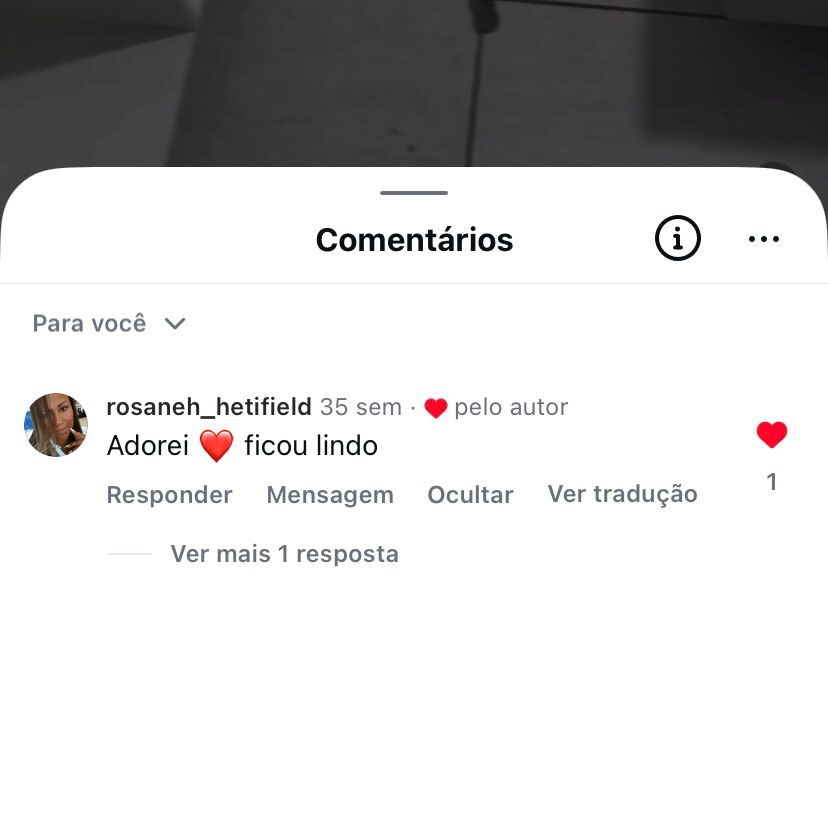Open the comments info icon
This screenshot has height=830, width=828.
(x=677, y=239)
